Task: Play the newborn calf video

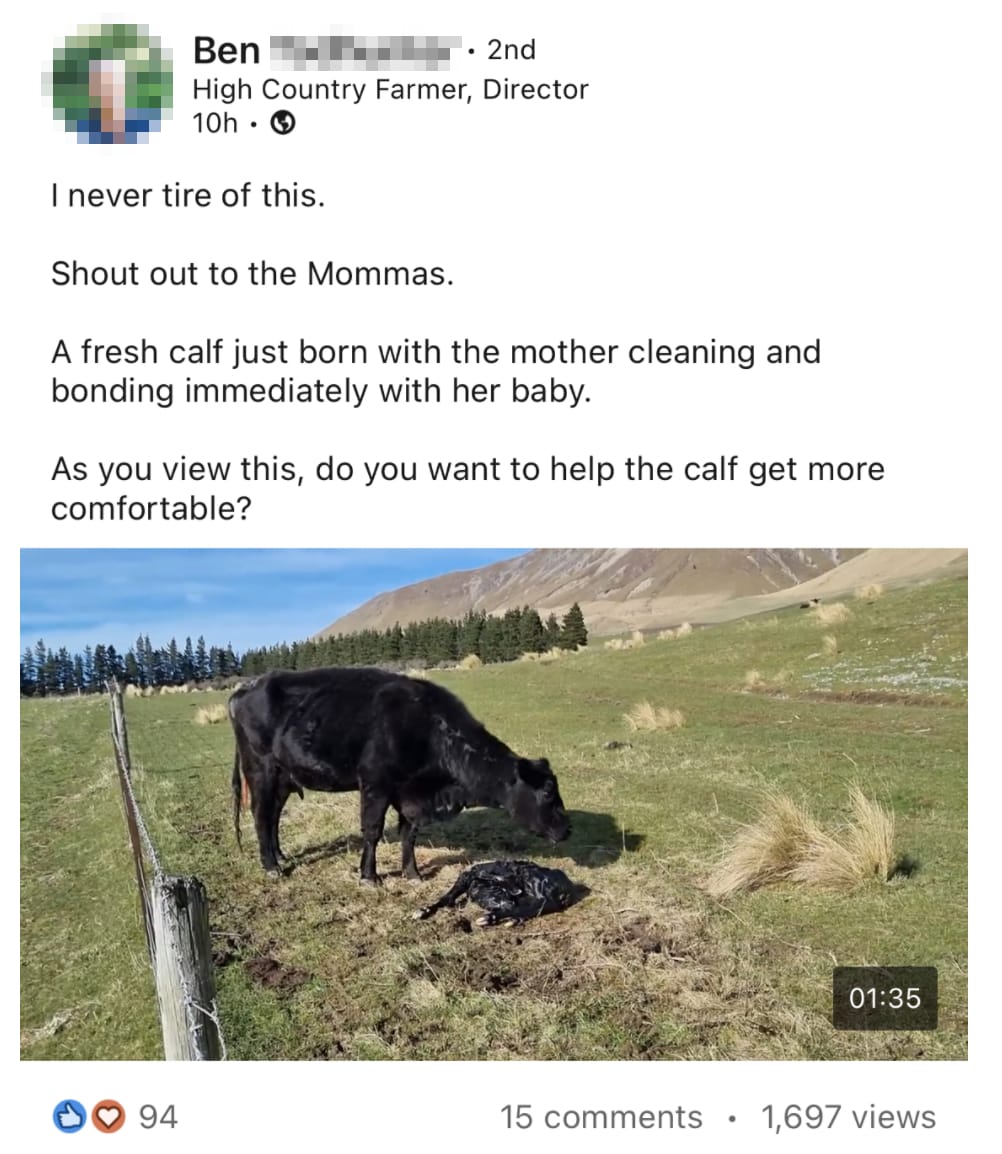Action: click(x=493, y=803)
